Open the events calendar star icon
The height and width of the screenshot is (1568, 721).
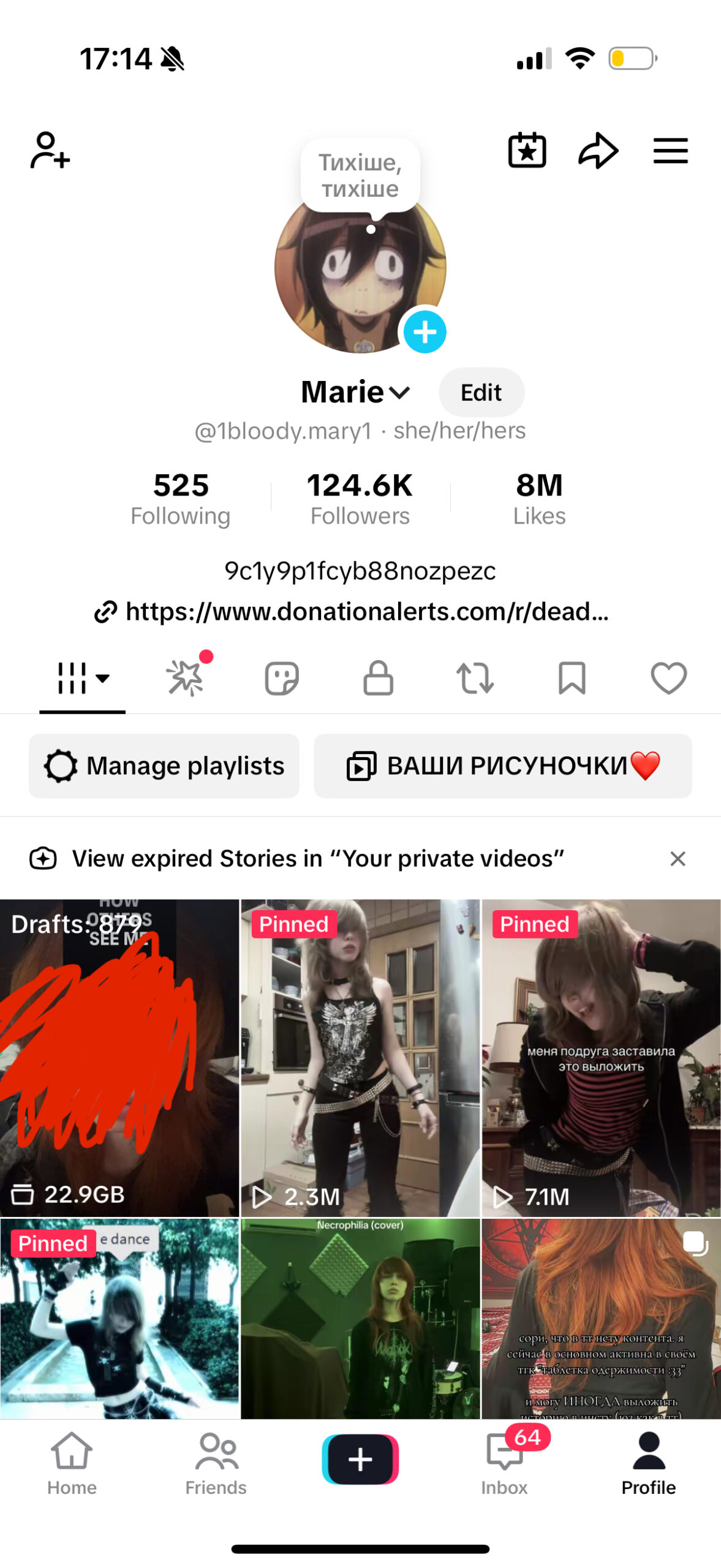(x=527, y=150)
